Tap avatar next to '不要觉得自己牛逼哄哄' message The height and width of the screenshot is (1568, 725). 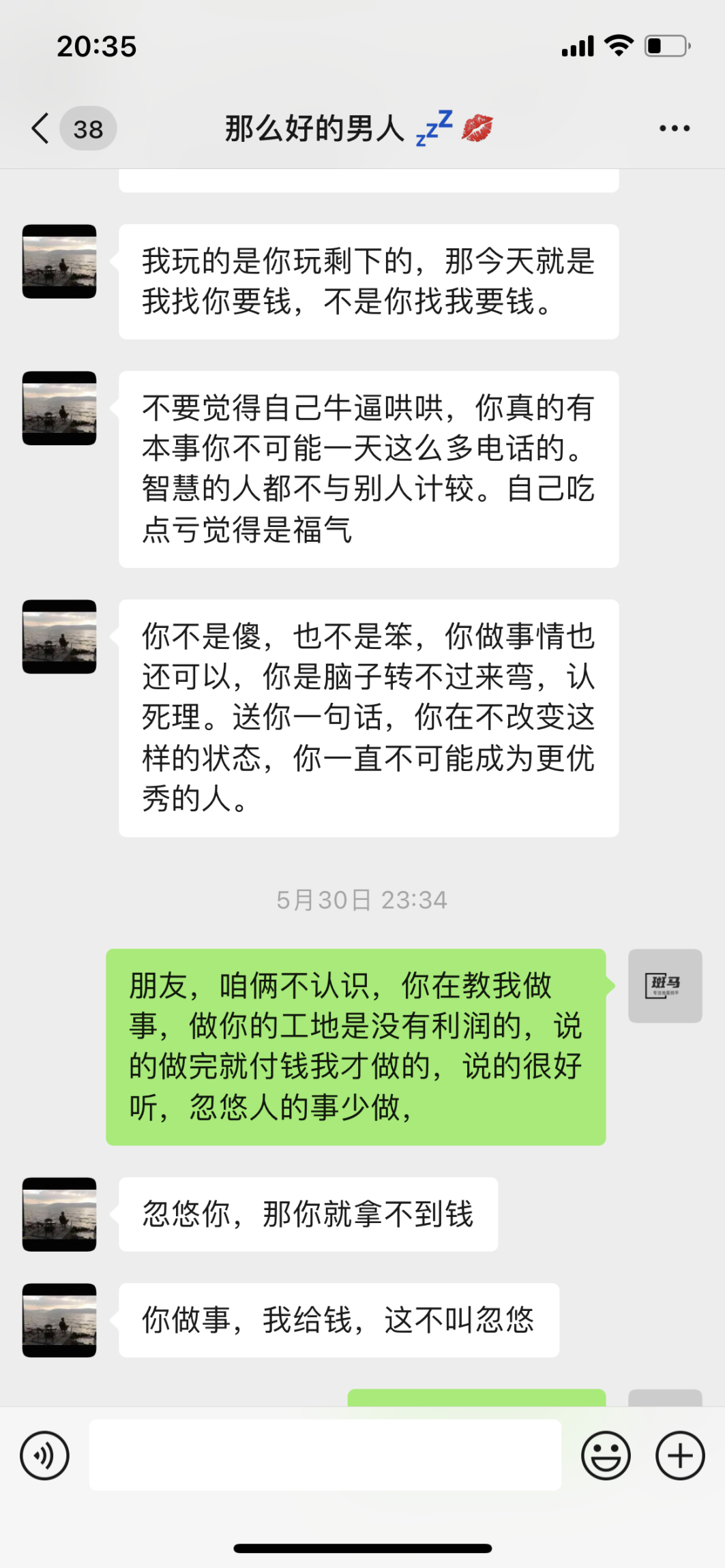(59, 408)
